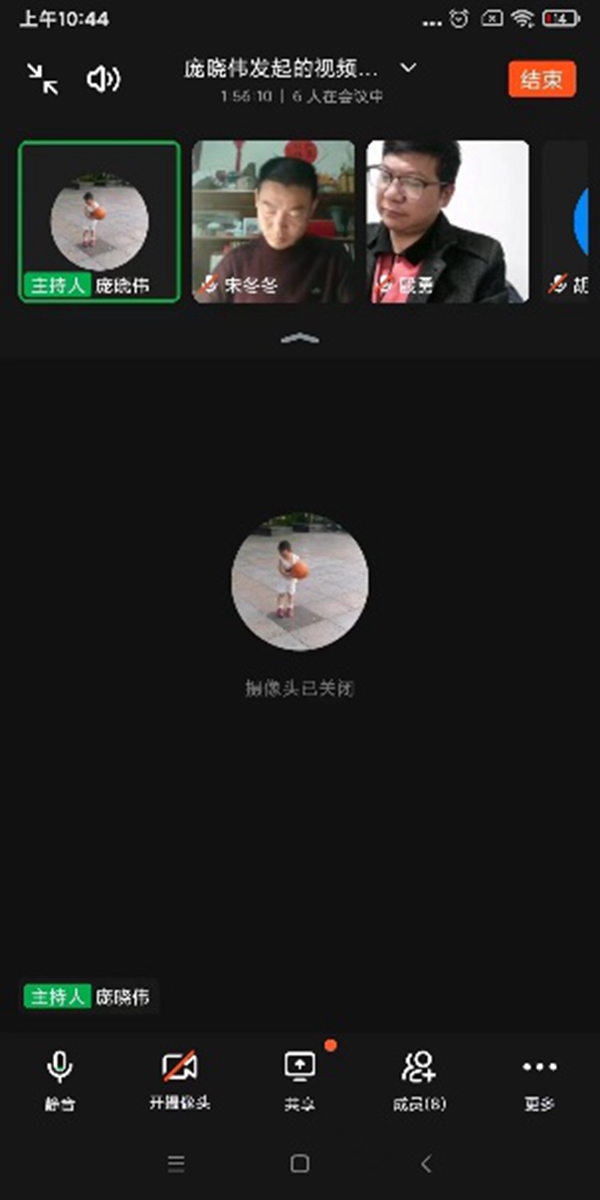
Task: Go back with the system back button
Action: click(426, 1163)
